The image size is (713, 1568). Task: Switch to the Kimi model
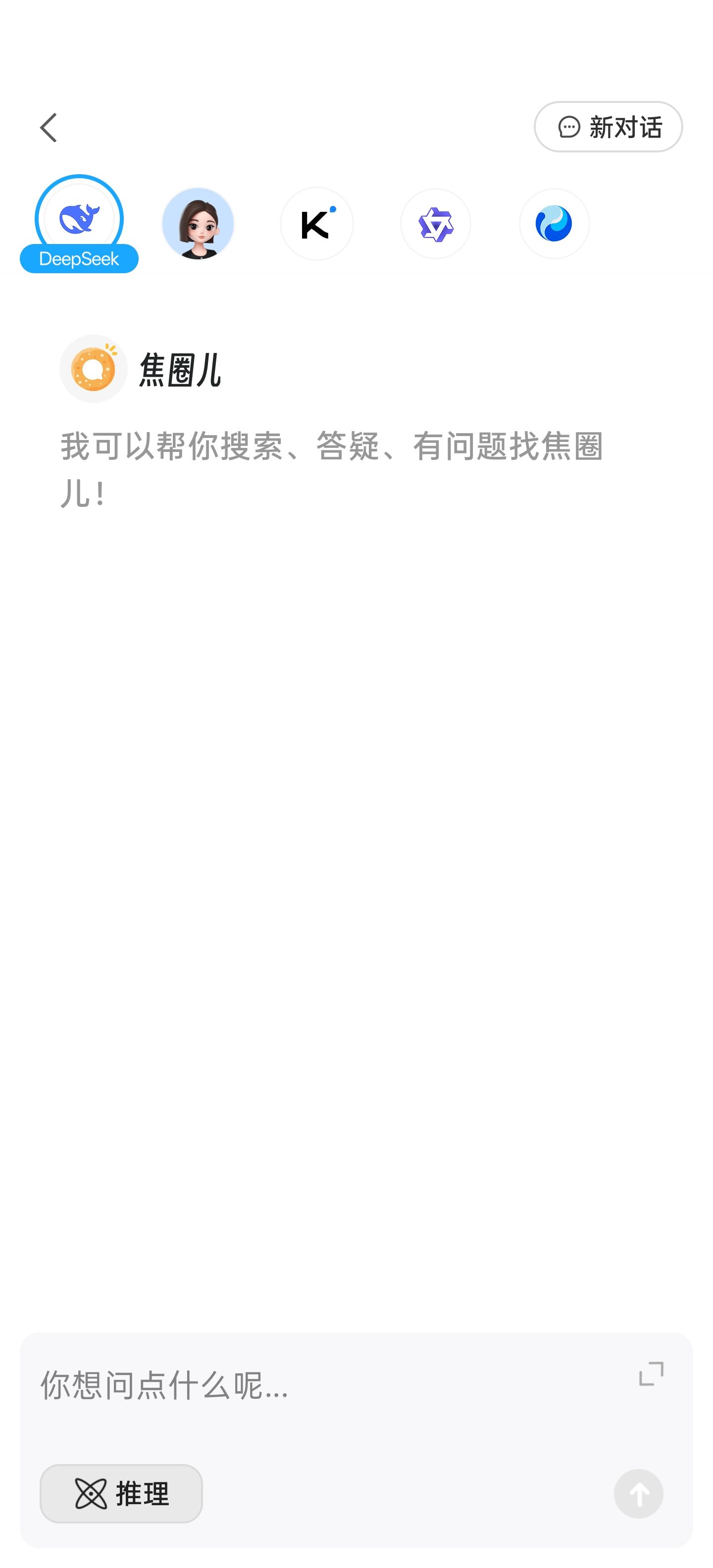pos(316,224)
